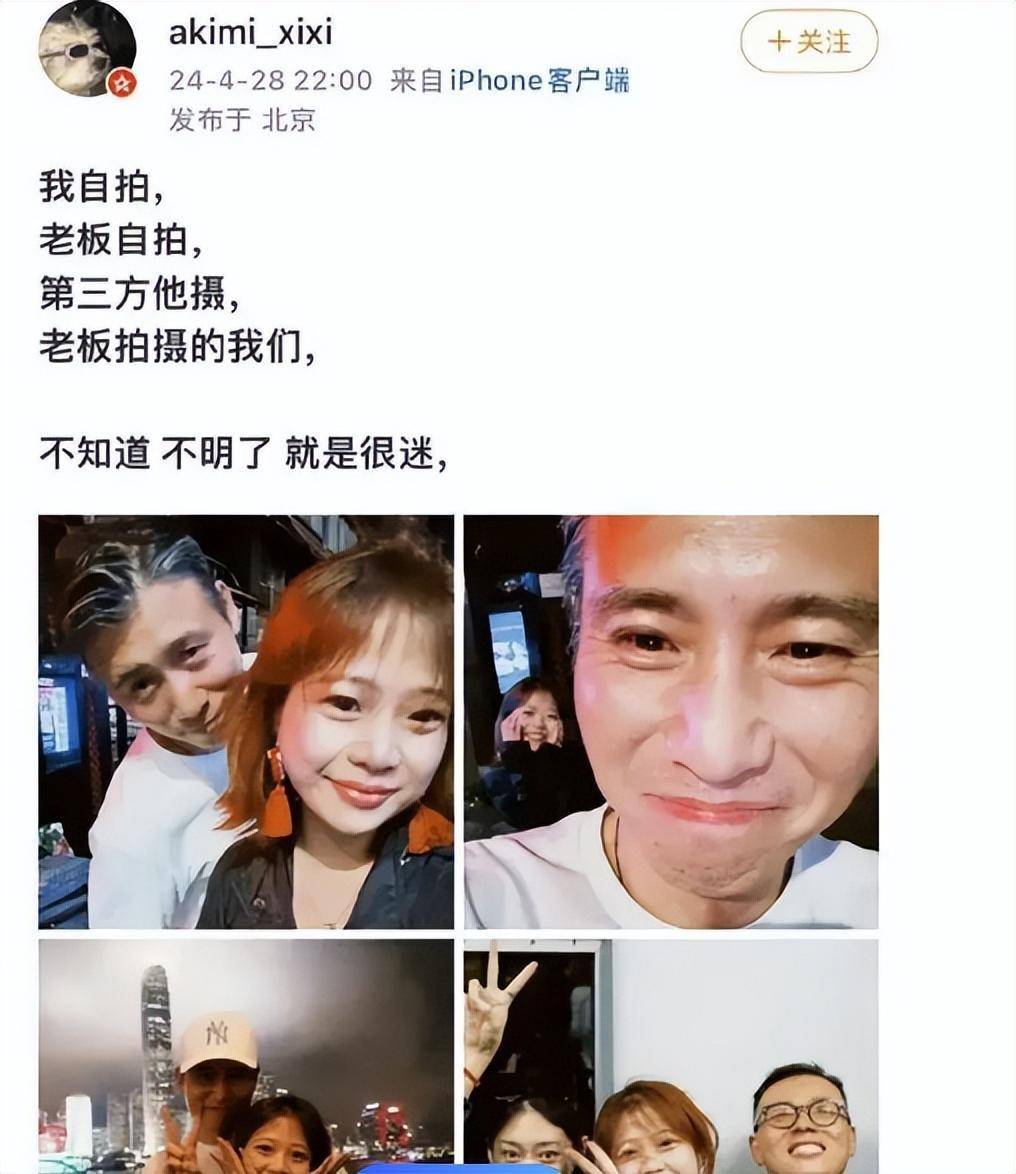
Task: Open the akimi_xixi username link
Action: click(250, 34)
